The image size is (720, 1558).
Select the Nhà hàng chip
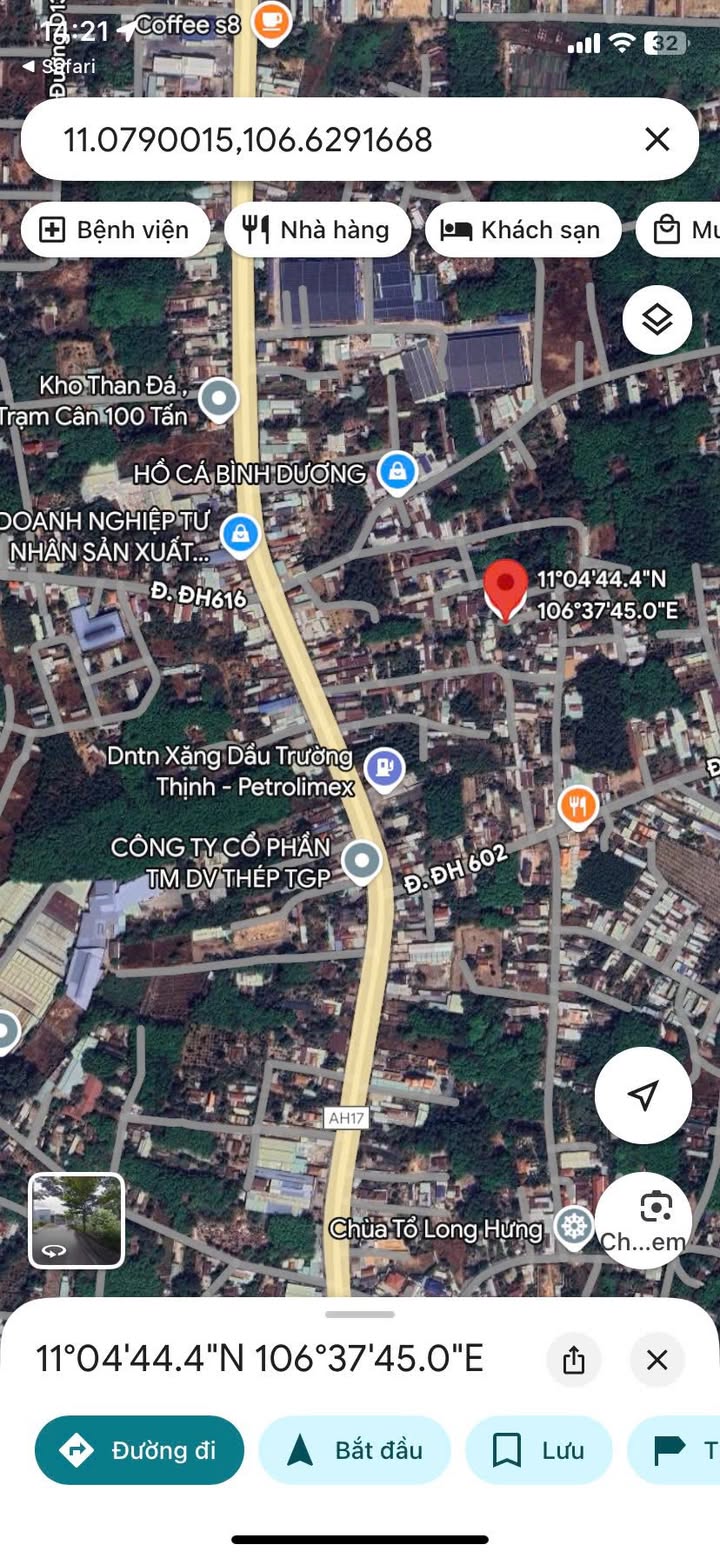[x=317, y=230]
